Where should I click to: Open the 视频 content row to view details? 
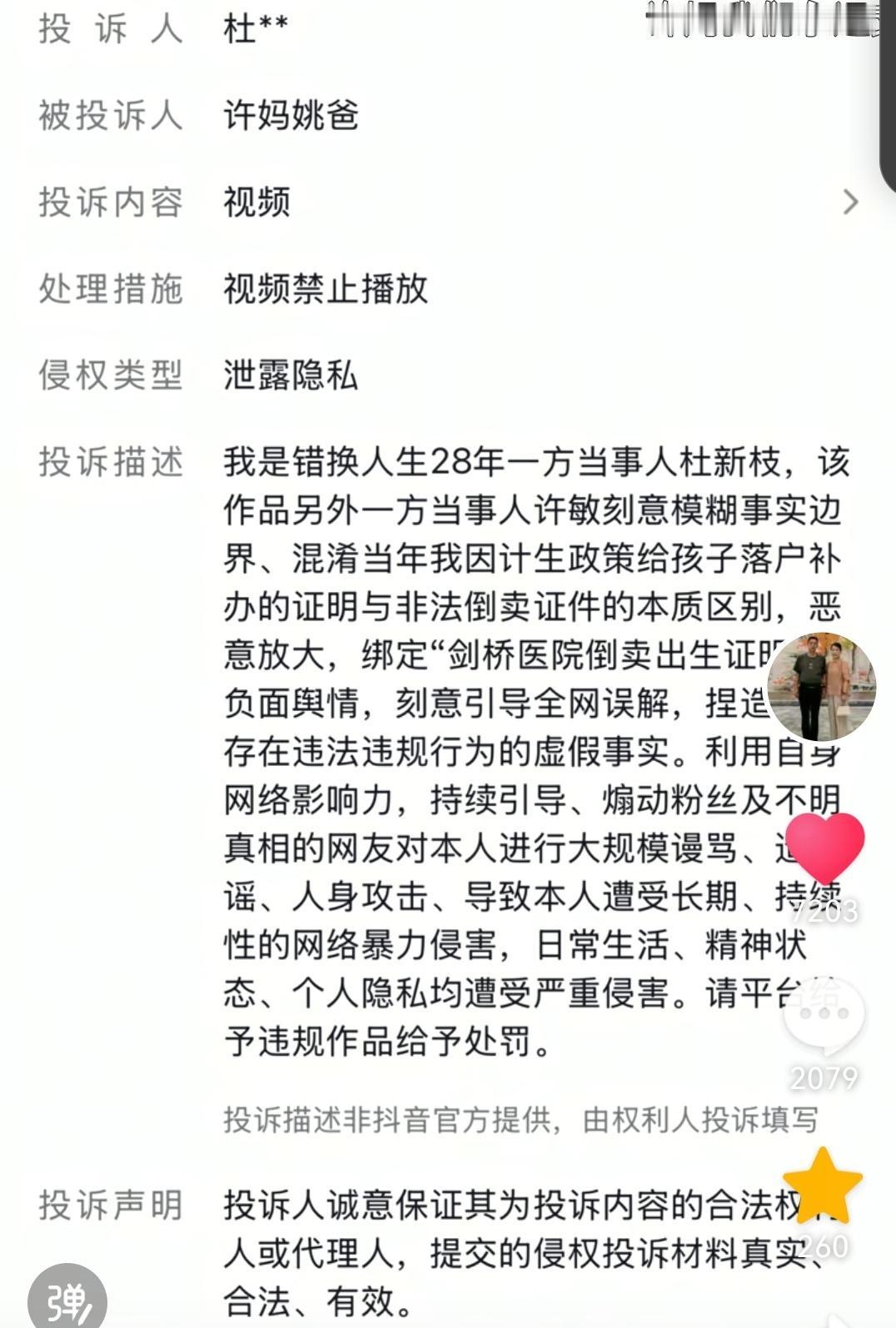click(254, 200)
